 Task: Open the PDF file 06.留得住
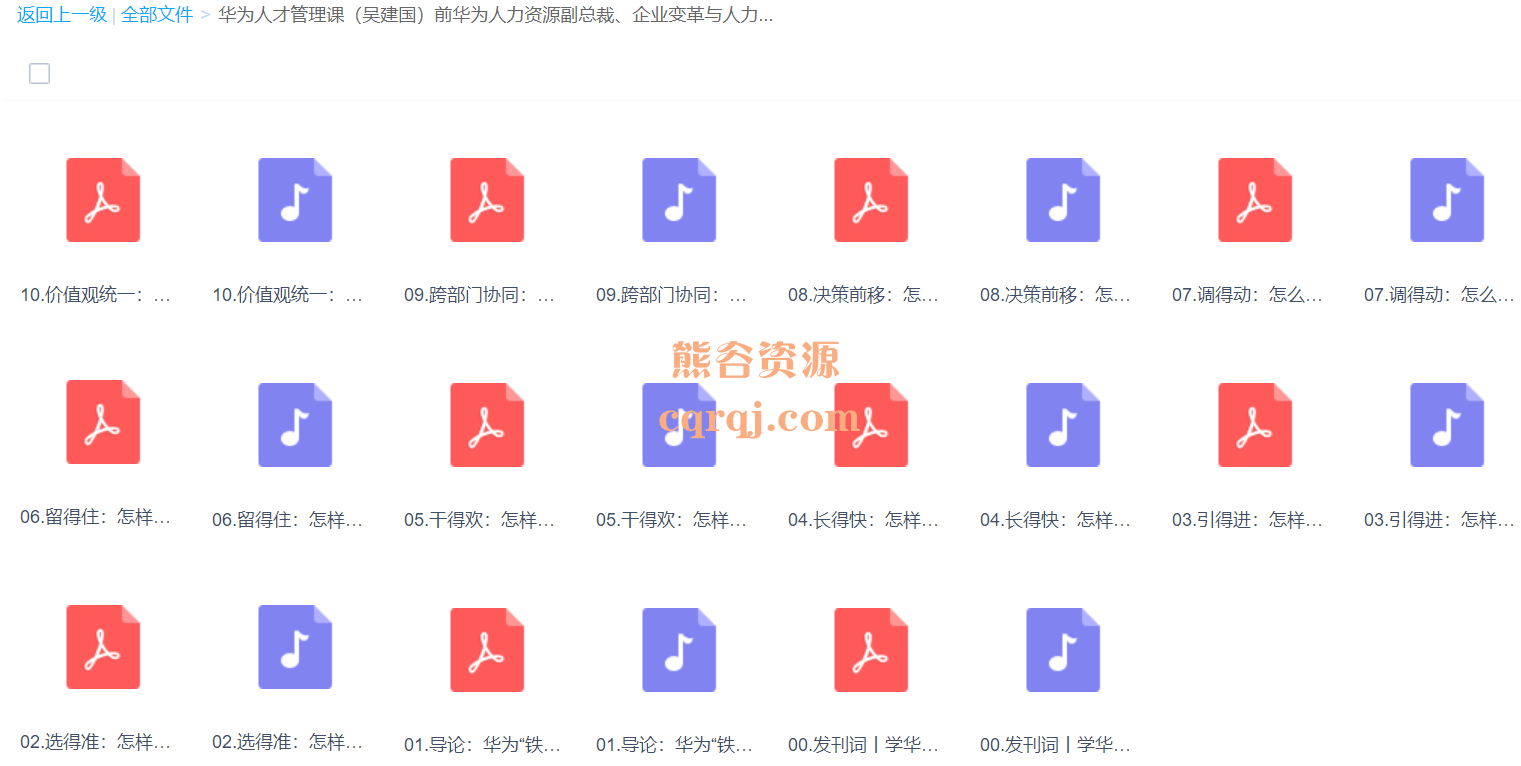(103, 422)
